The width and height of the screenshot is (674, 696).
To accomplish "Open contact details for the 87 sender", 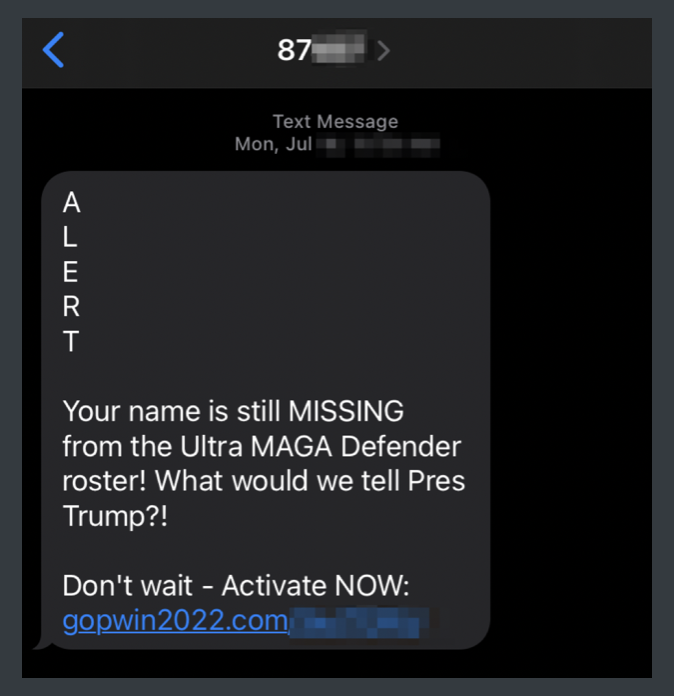I will click(332, 50).
